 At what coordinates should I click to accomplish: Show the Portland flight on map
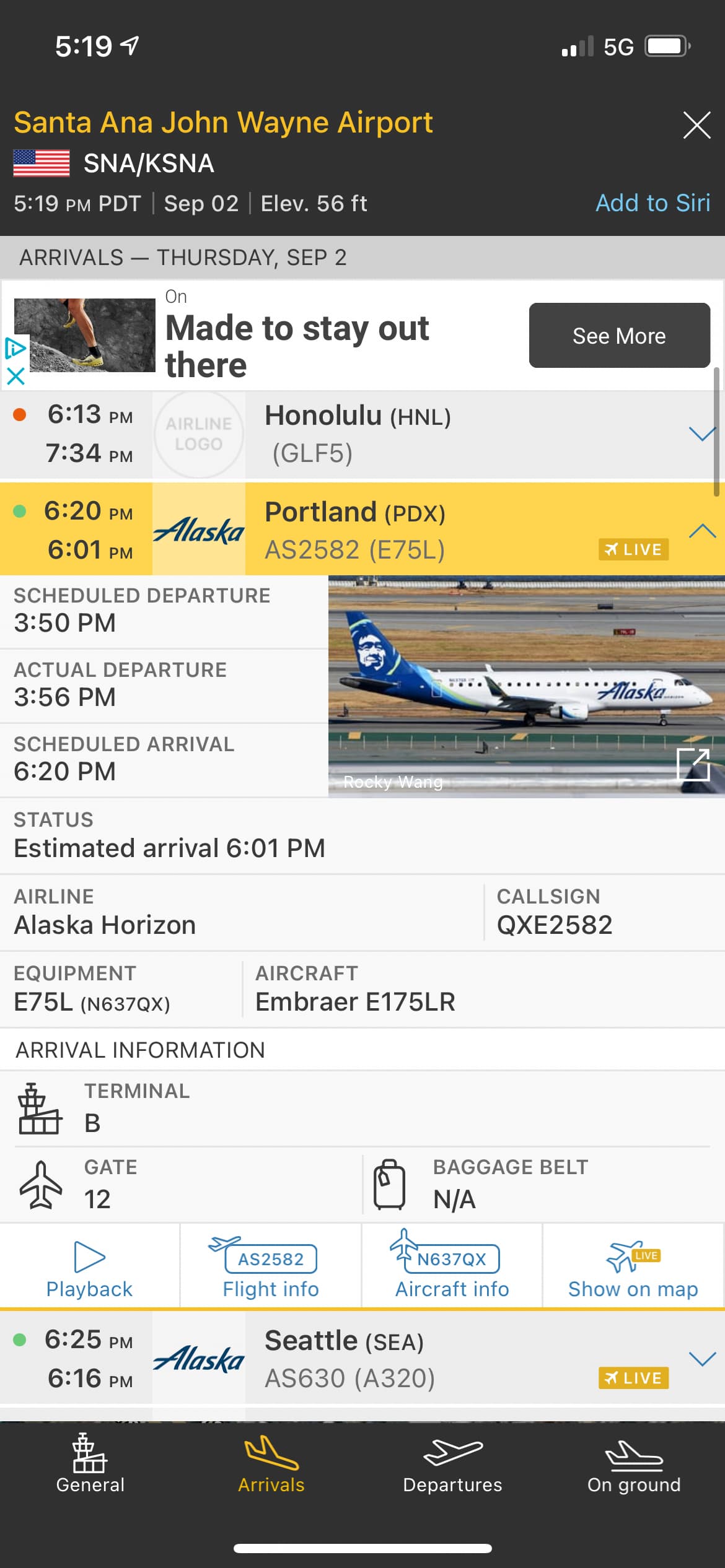click(633, 1267)
